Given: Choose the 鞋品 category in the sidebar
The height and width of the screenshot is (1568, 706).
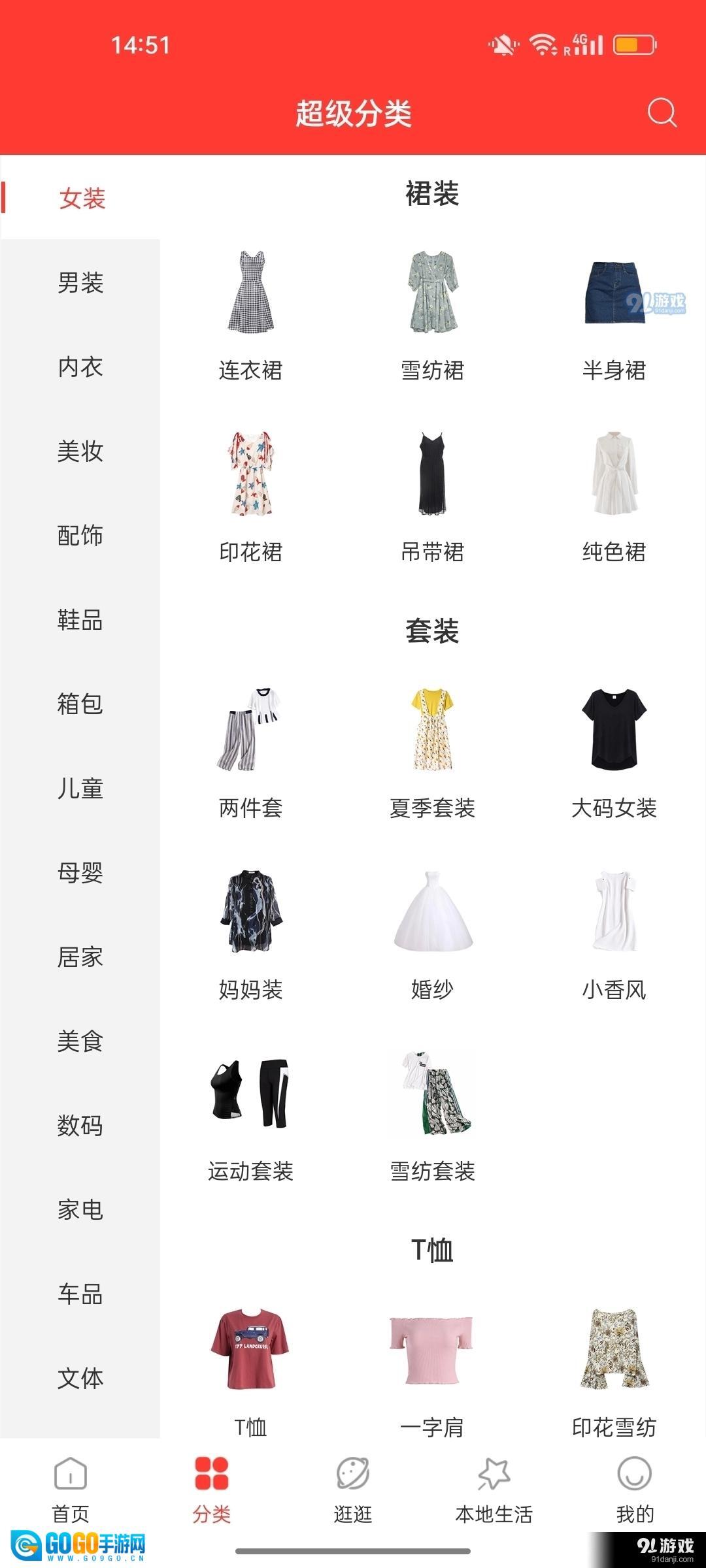Looking at the screenshot, I should [80, 619].
